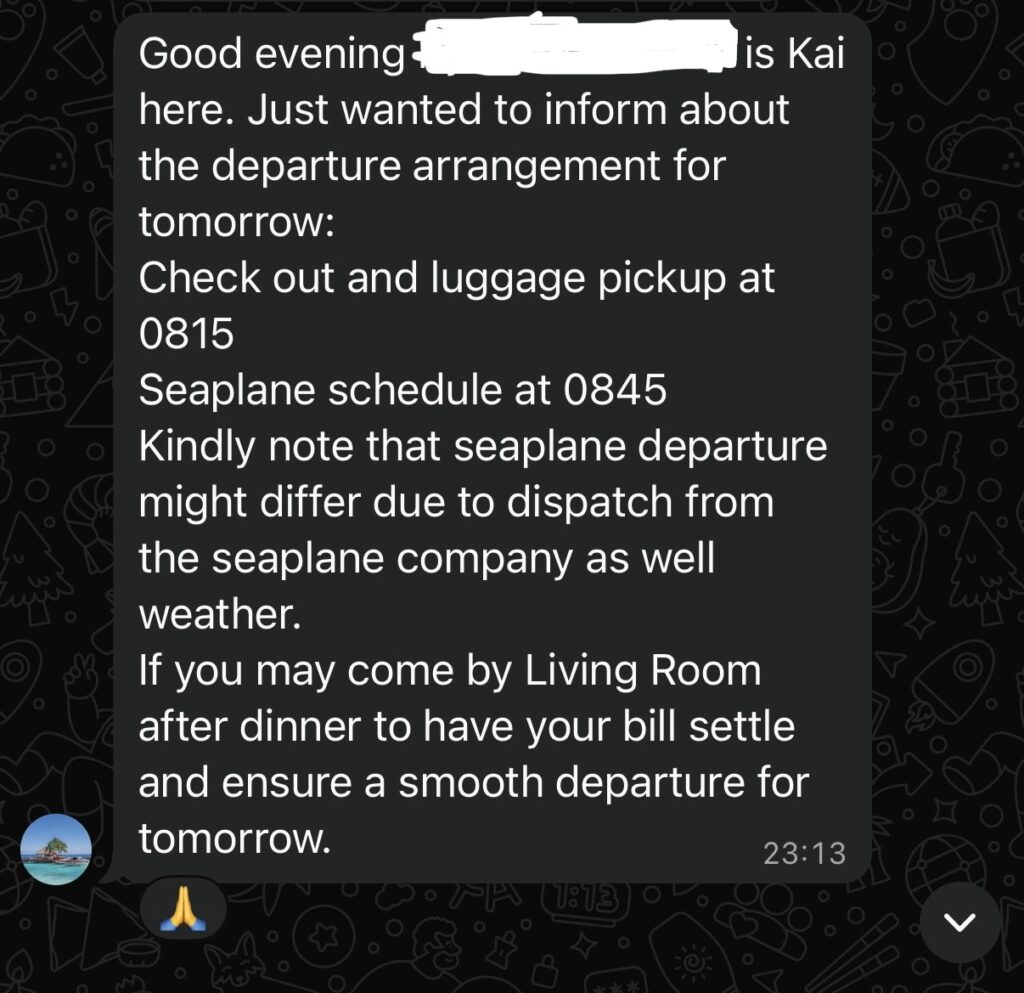Jump to latest messages with the down chevron
This screenshot has width=1024, height=993.
point(959,922)
